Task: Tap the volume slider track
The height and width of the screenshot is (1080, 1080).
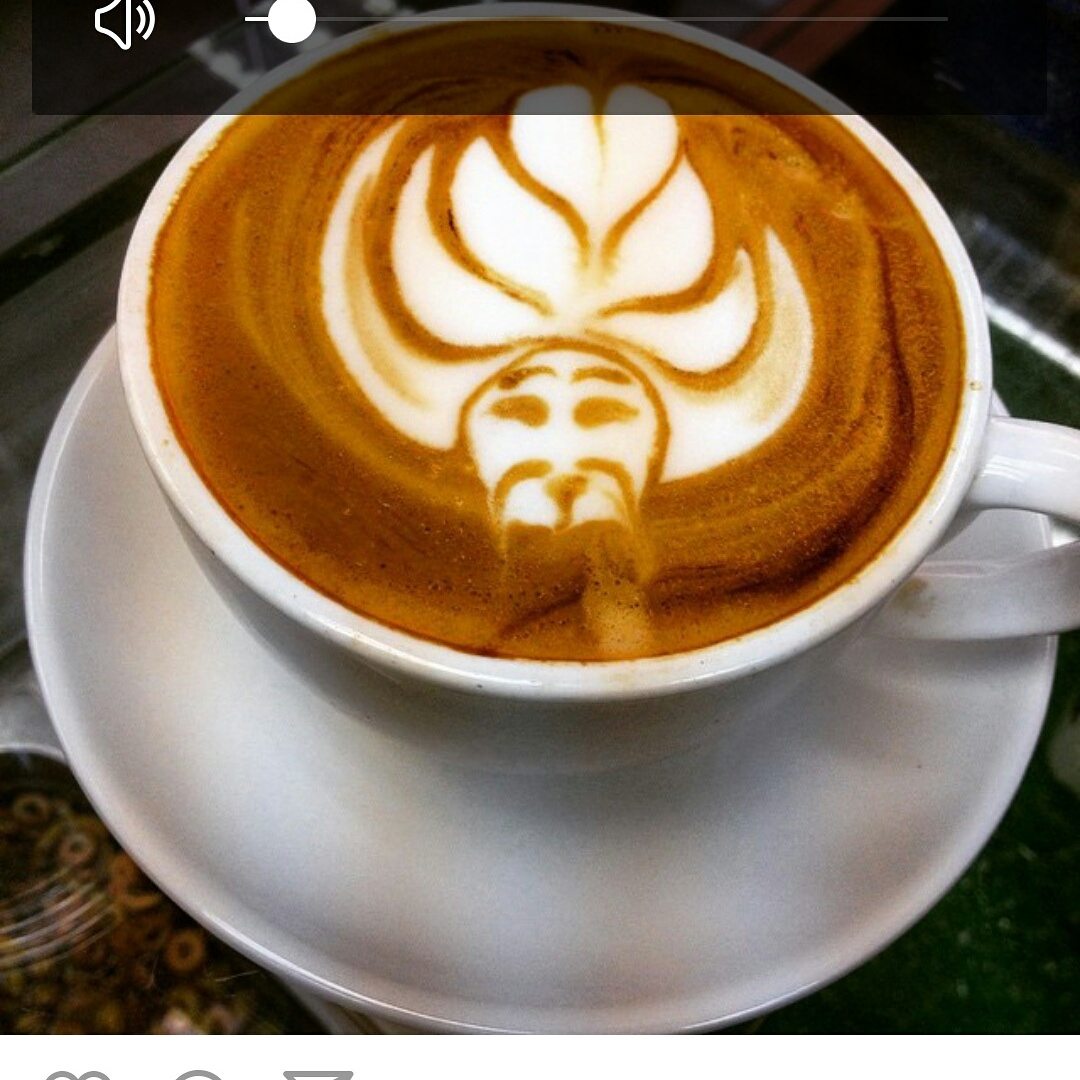Action: click(620, 19)
